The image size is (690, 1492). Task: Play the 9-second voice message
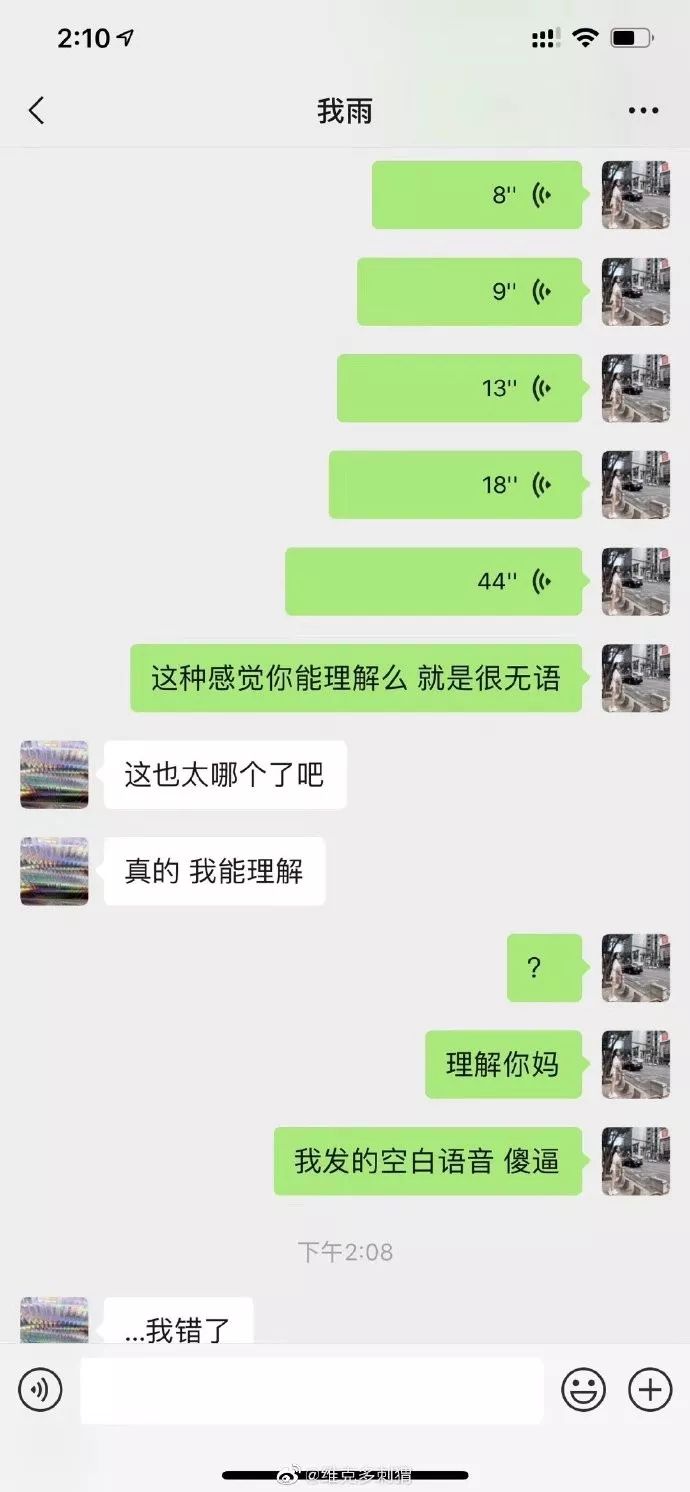(x=469, y=291)
